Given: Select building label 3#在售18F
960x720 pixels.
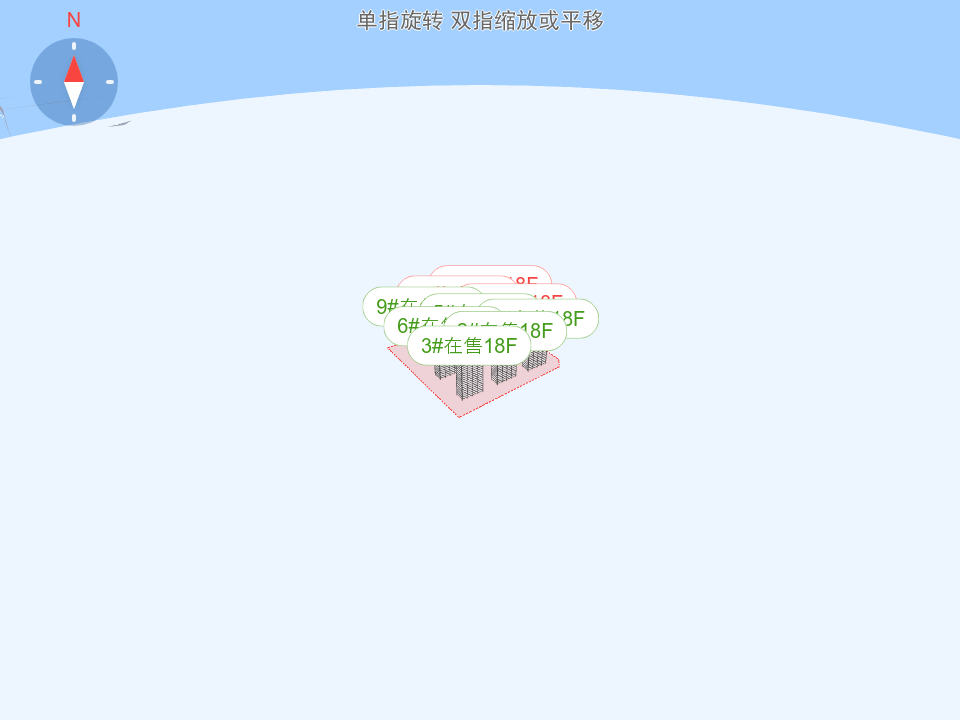Looking at the screenshot, I should click(x=469, y=346).
